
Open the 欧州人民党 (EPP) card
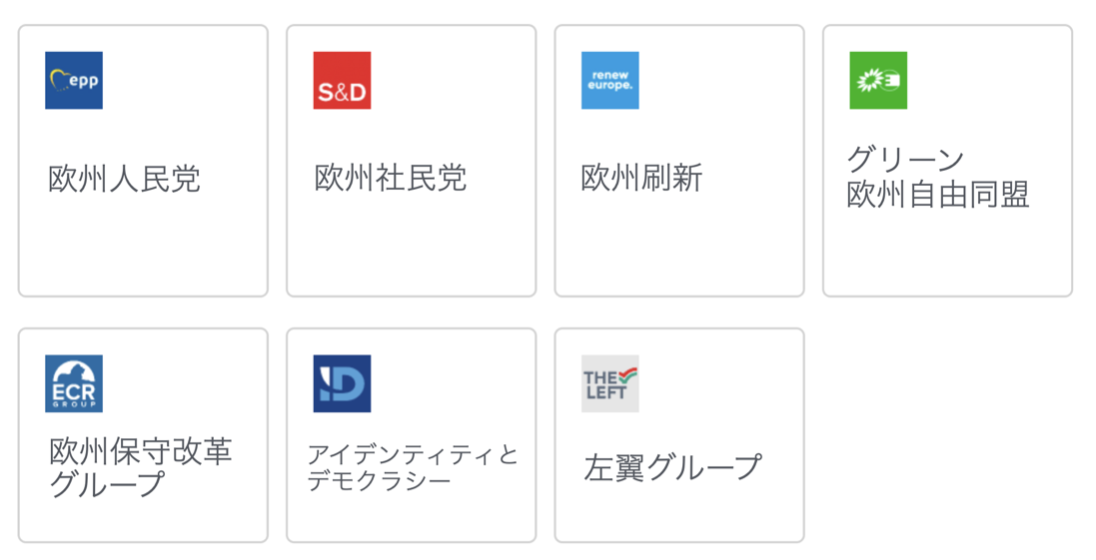pos(143,161)
